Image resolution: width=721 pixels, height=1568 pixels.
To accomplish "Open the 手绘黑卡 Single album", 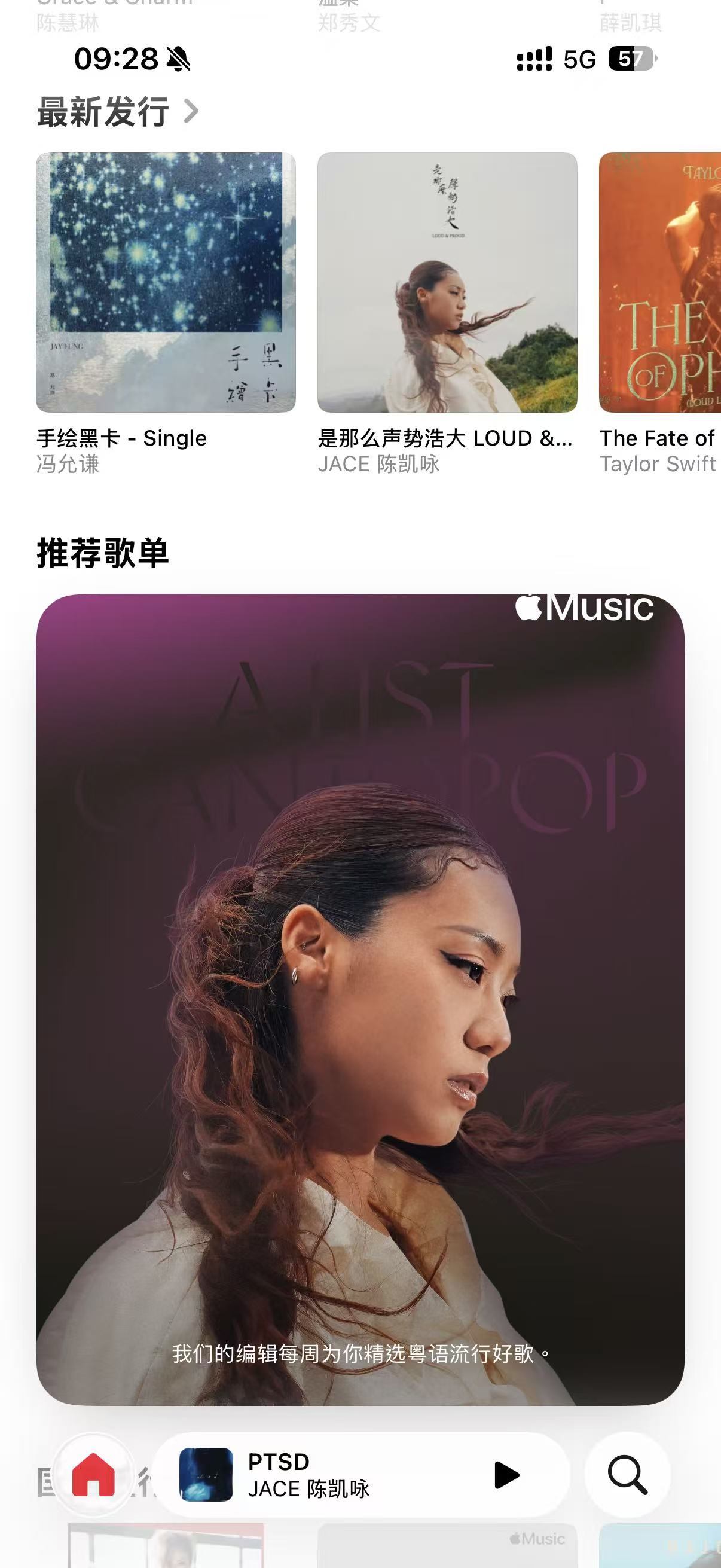I will tap(166, 282).
